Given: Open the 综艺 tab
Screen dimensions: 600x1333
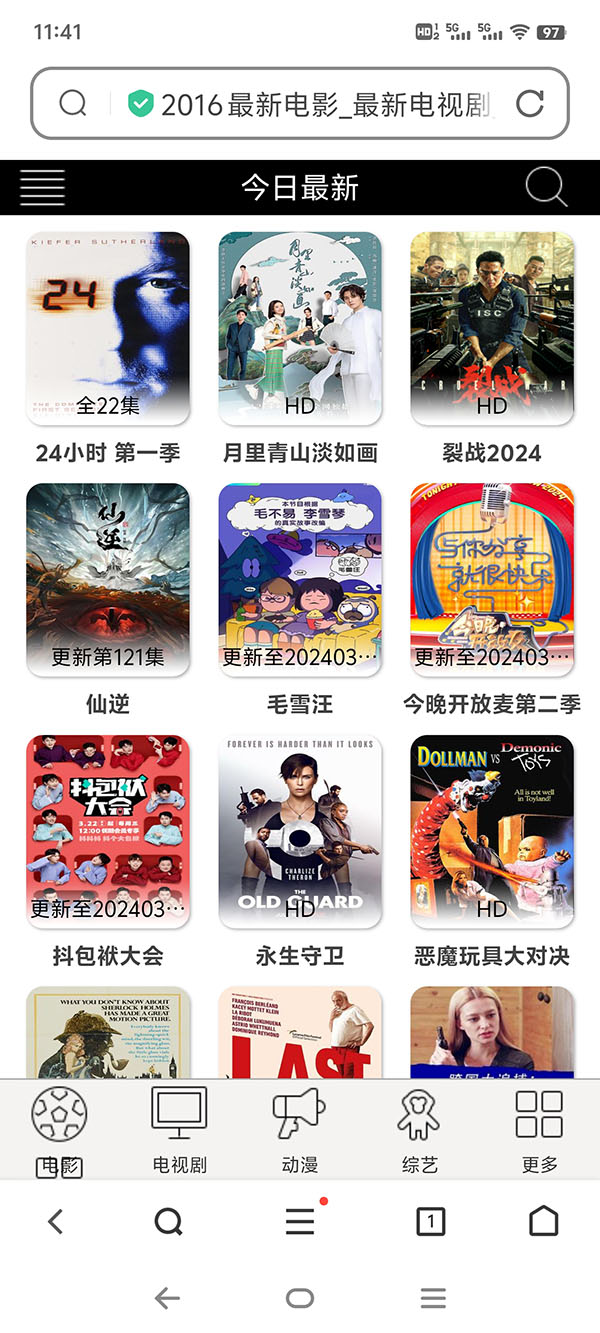Looking at the screenshot, I should [x=420, y=1130].
